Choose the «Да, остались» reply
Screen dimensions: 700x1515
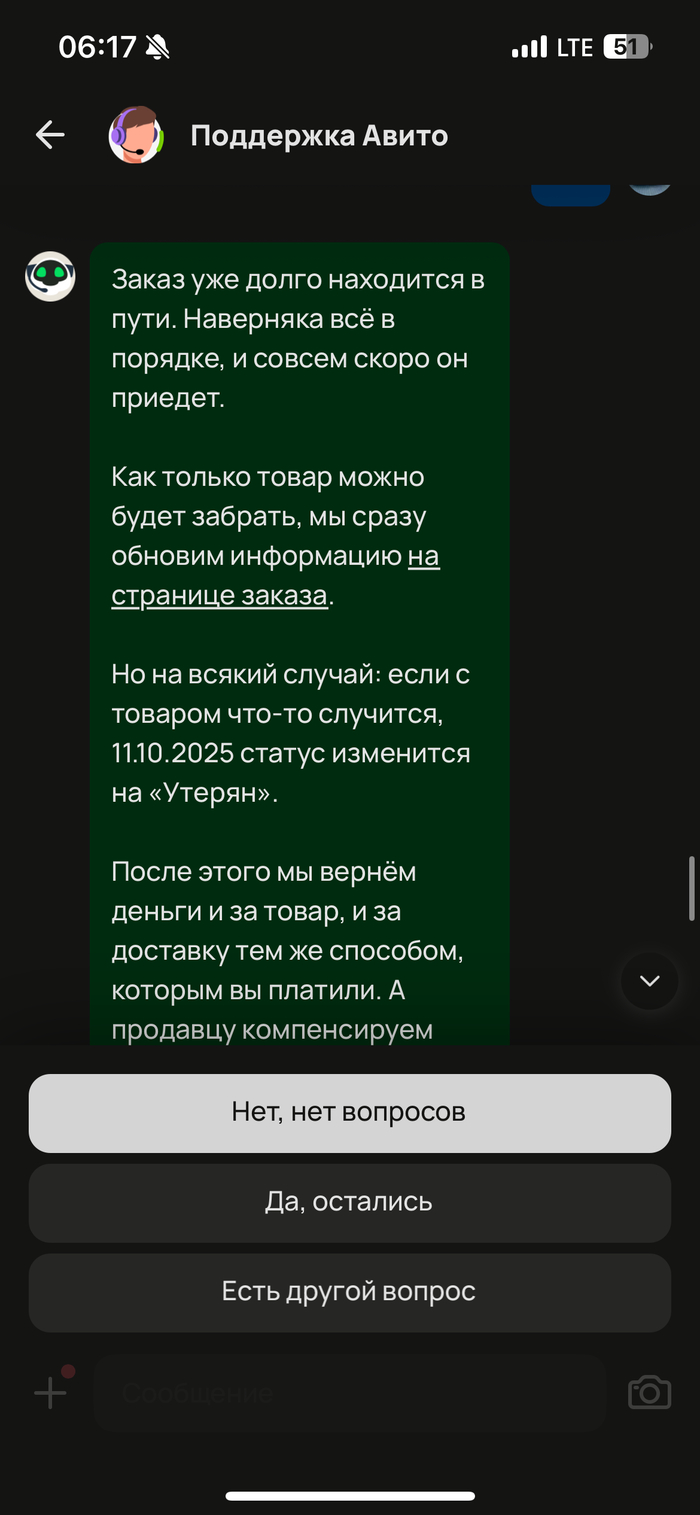349,1202
